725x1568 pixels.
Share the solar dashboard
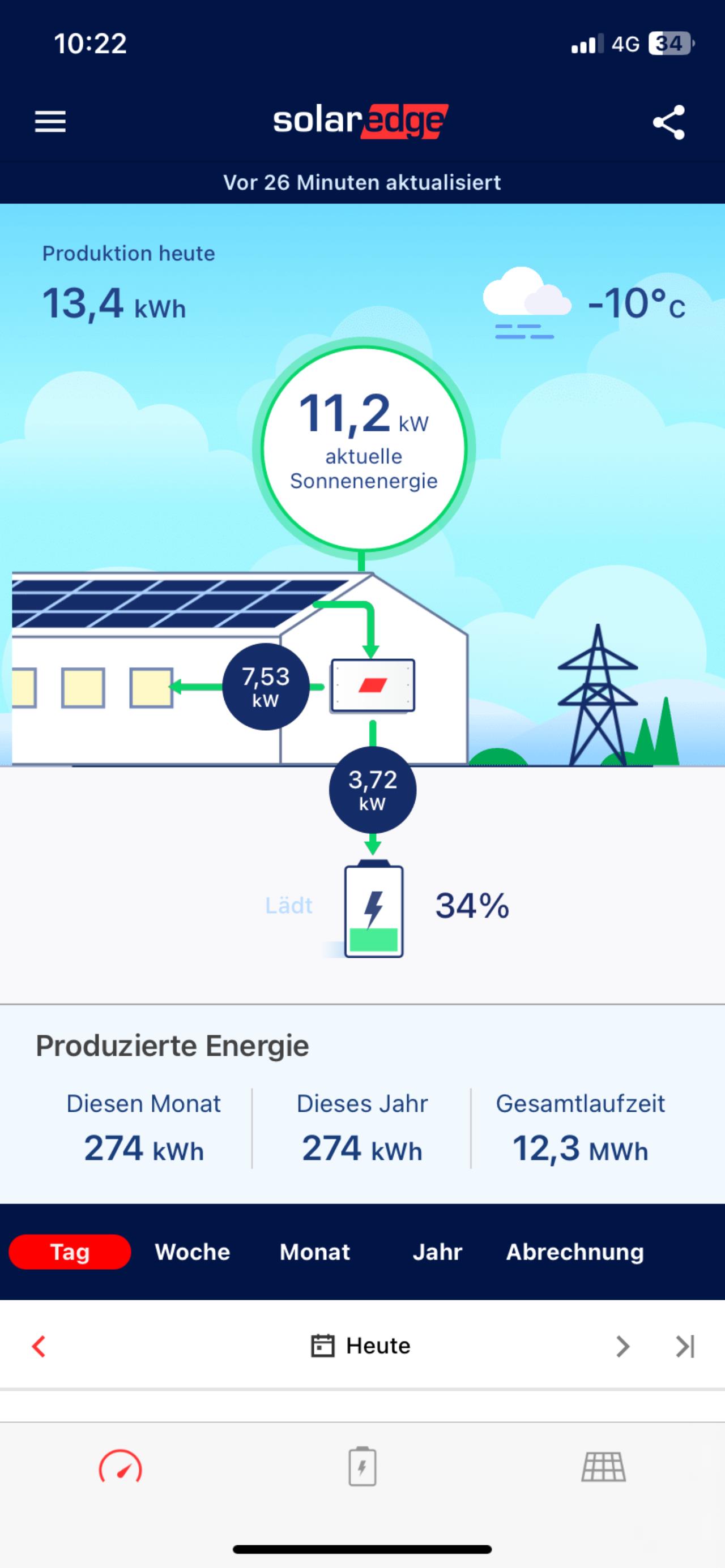[x=669, y=122]
